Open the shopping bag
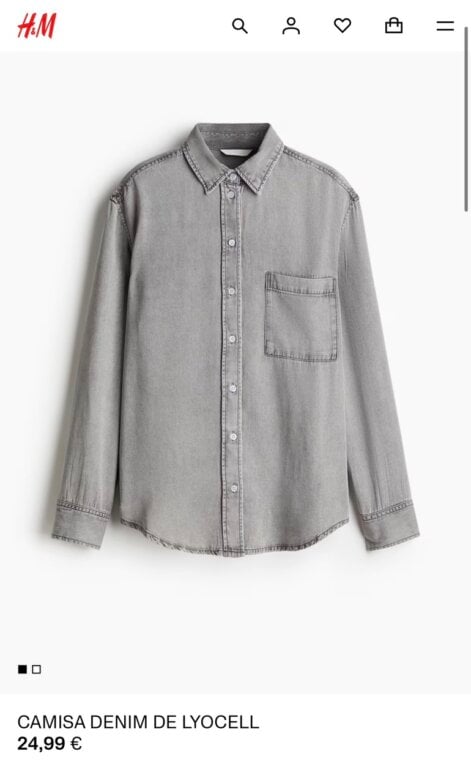 [x=393, y=26]
